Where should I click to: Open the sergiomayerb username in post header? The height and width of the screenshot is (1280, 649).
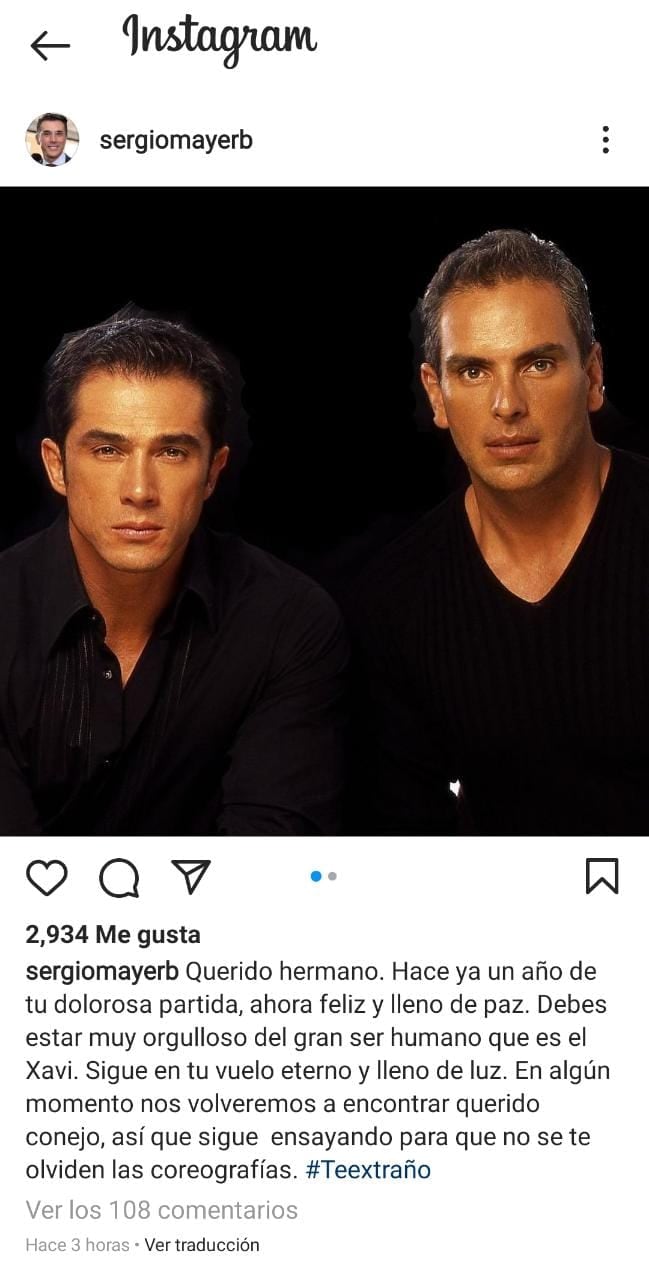176,141
